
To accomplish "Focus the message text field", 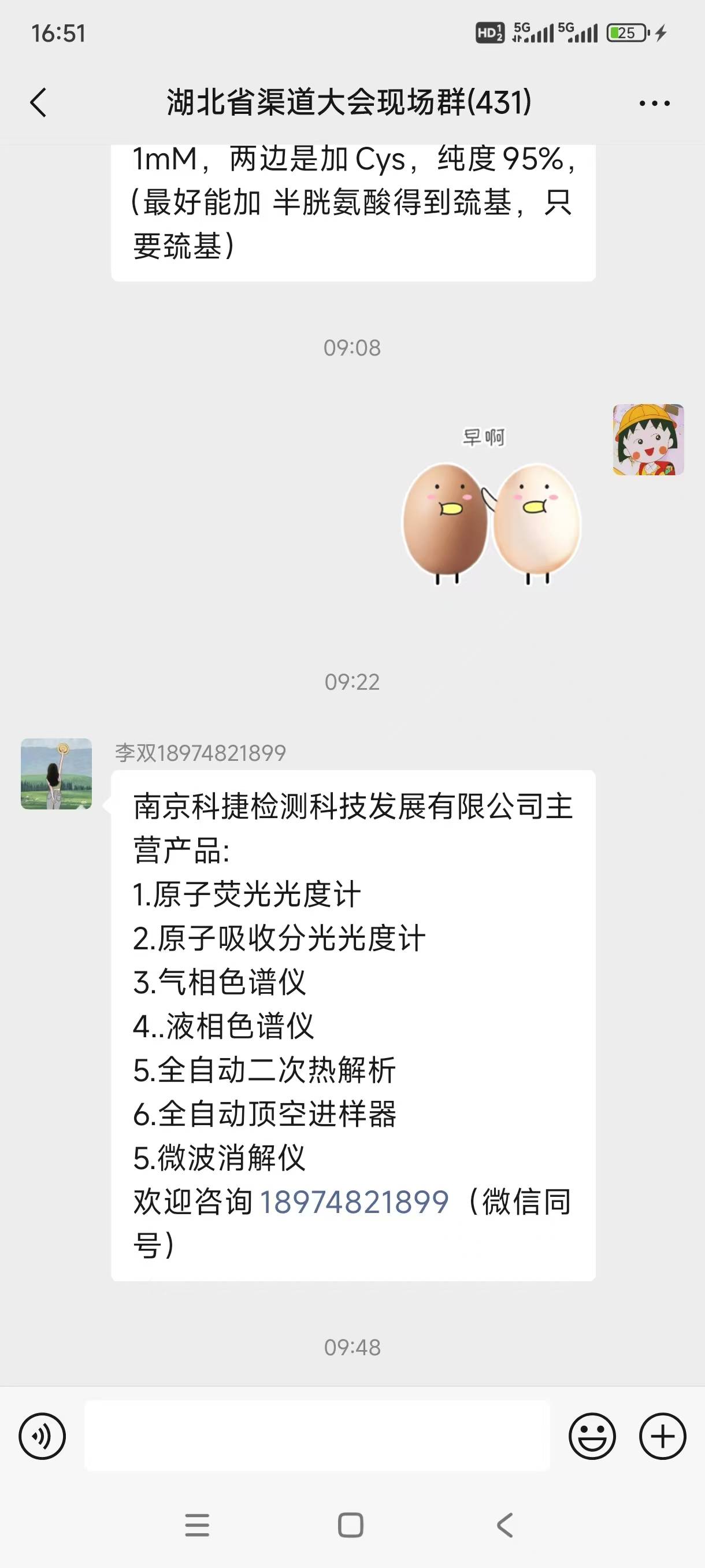I will [316, 1437].
